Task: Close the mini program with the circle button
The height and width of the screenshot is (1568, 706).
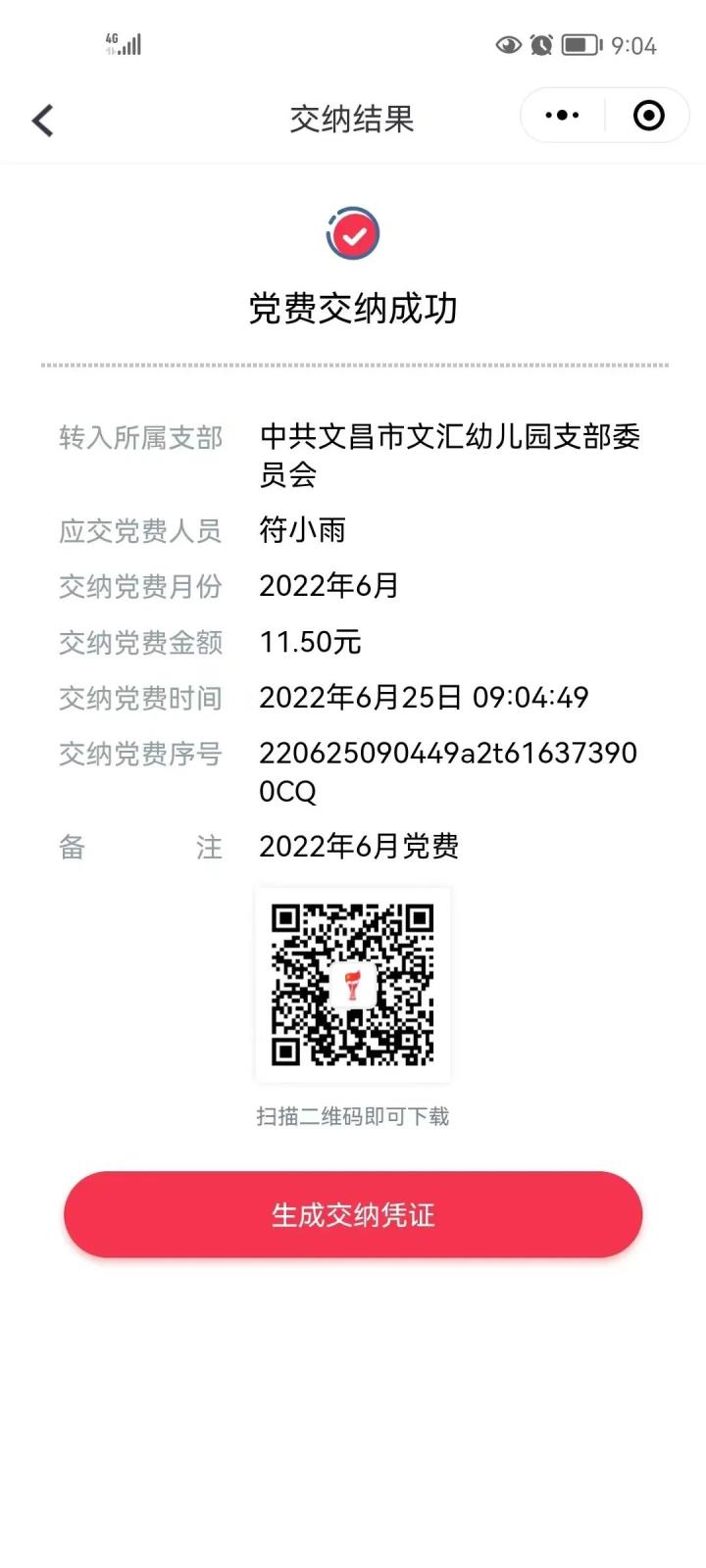Action: pos(649,116)
